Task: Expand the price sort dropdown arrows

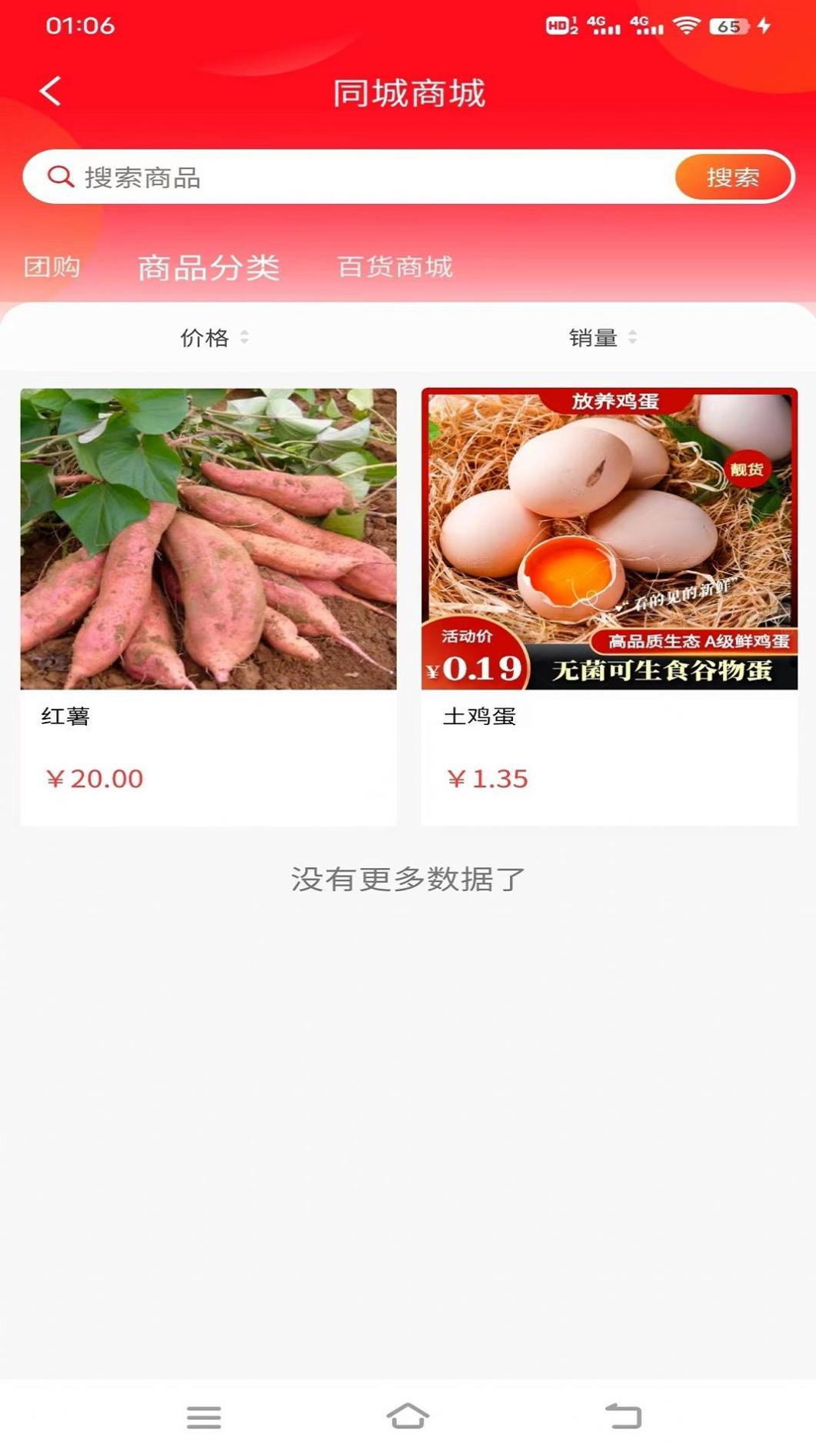Action: (245, 337)
